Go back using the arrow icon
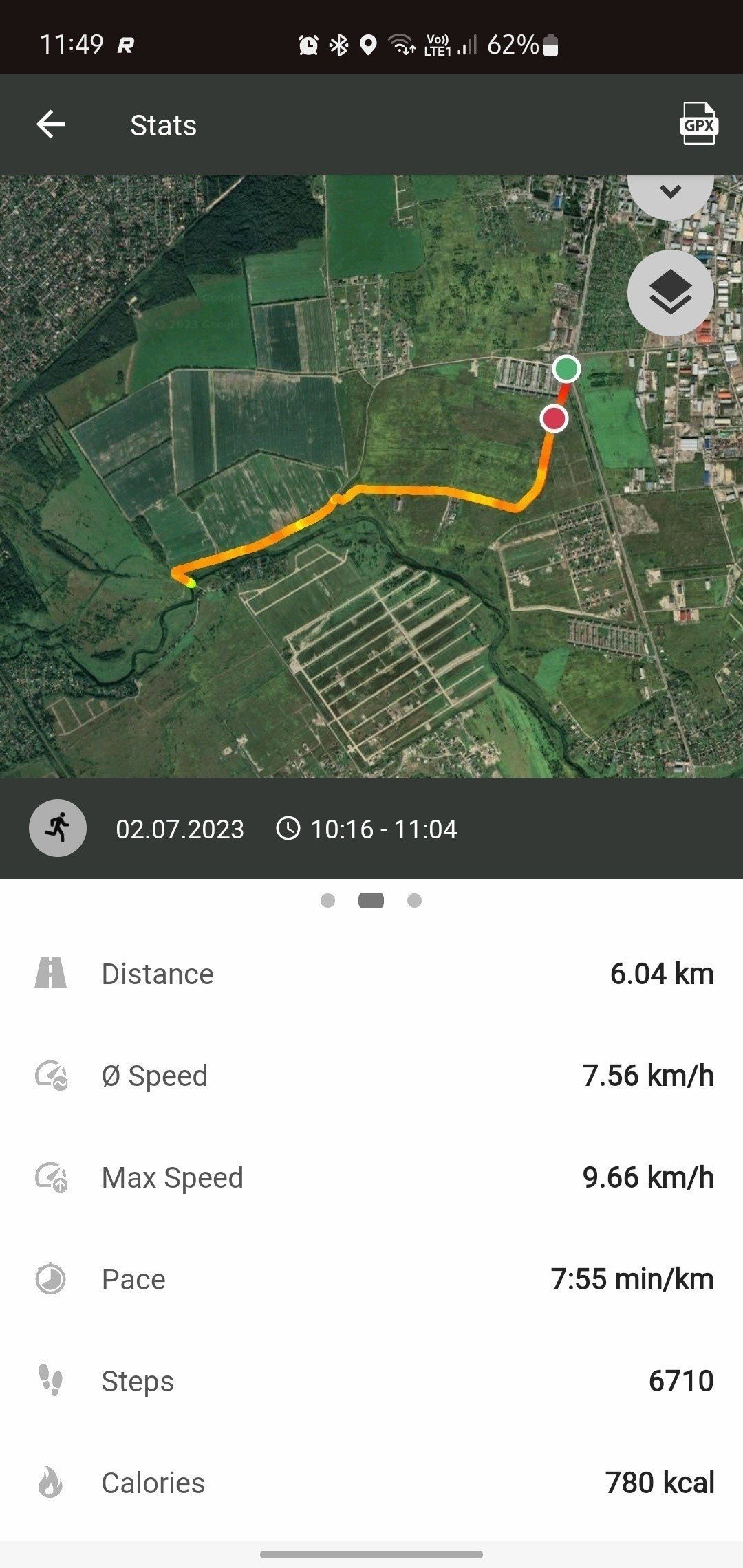The height and width of the screenshot is (1568, 743). tap(51, 125)
